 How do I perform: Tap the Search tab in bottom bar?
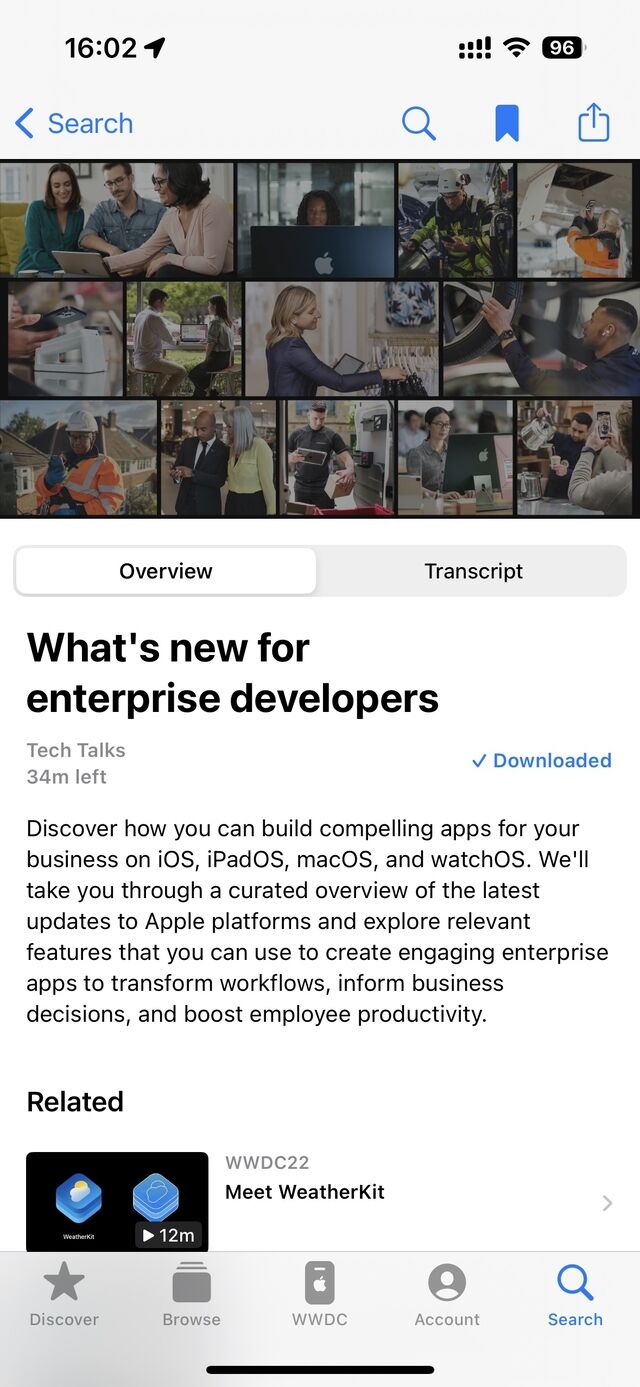(575, 1295)
